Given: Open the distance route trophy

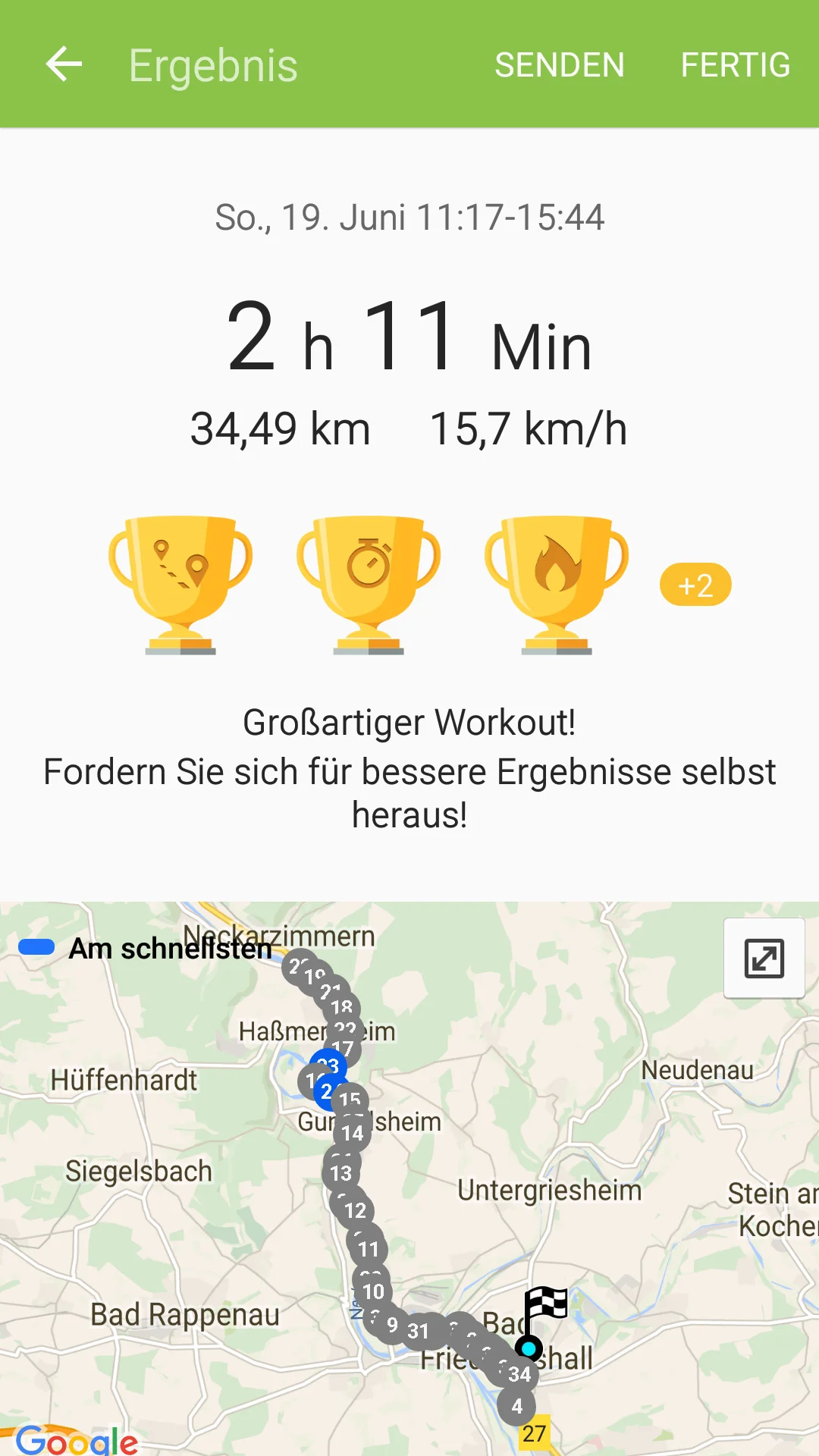Looking at the screenshot, I should click(180, 584).
